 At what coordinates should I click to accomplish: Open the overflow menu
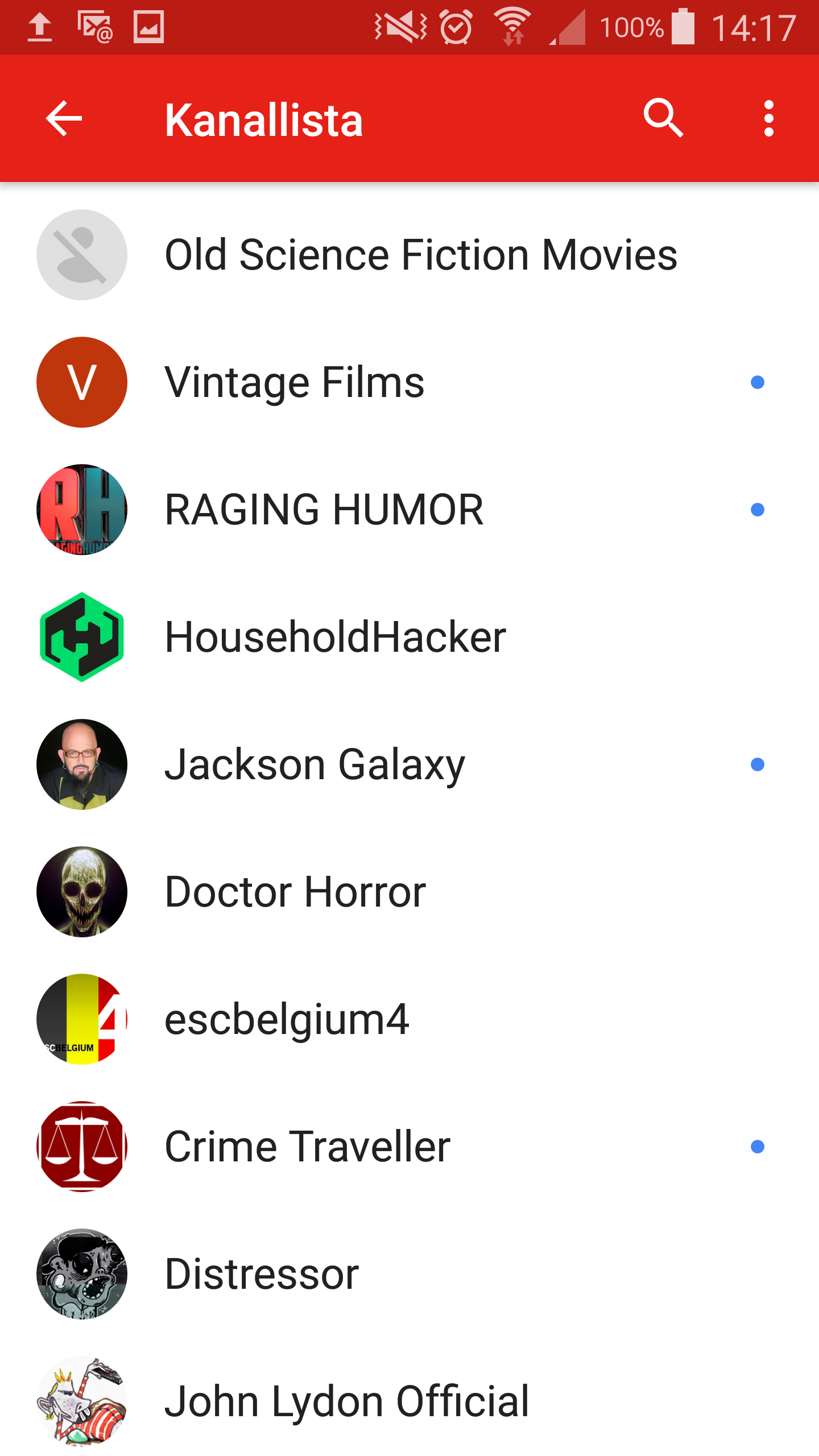tap(768, 119)
